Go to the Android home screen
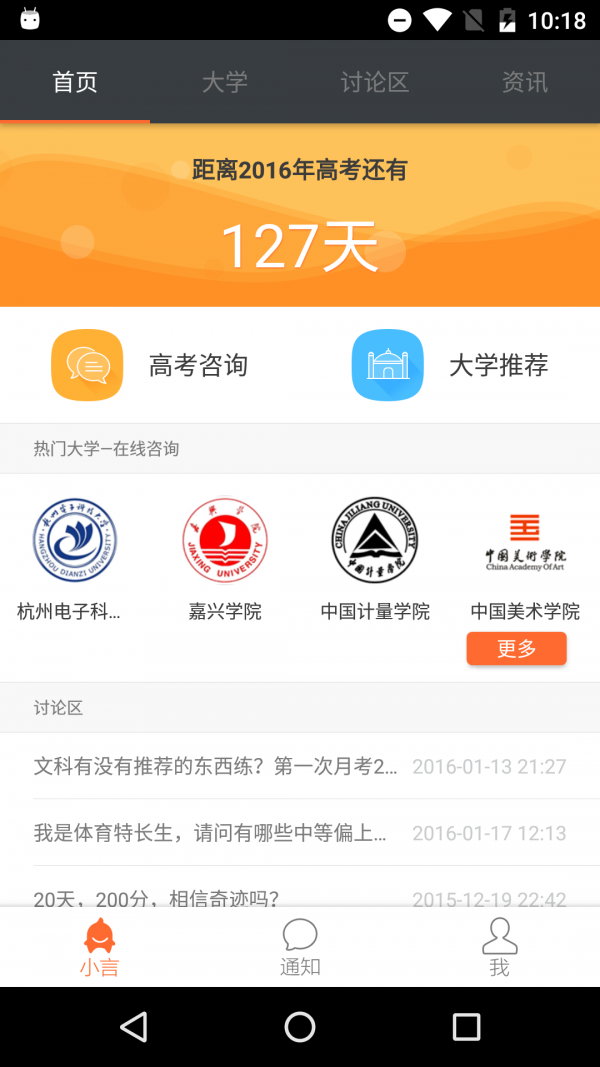 (x=300, y=1026)
